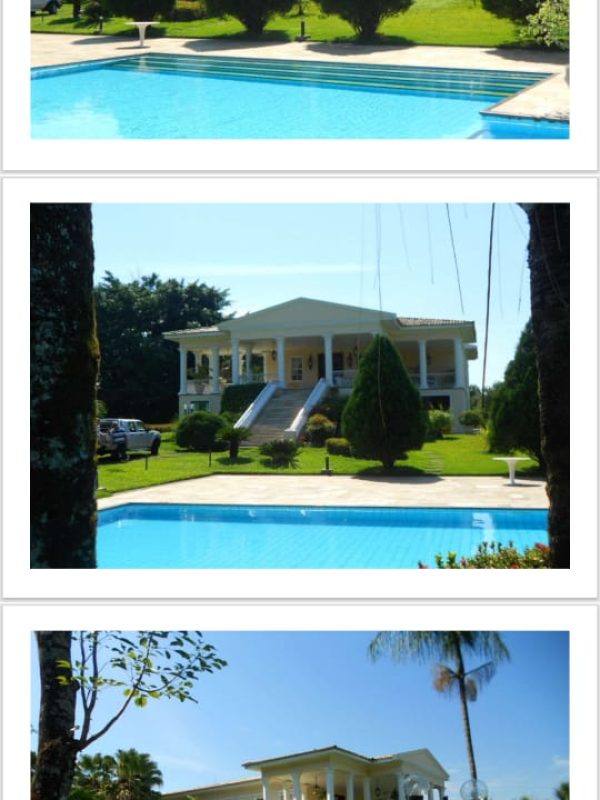Open the top pool and lawn photo

[300, 70]
